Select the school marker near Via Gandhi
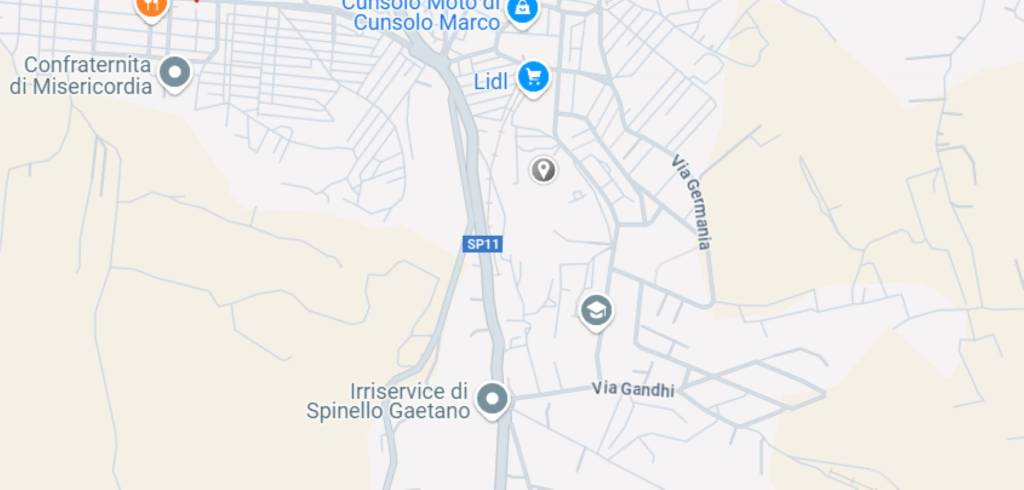Image resolution: width=1024 pixels, height=490 pixels. coord(597,310)
